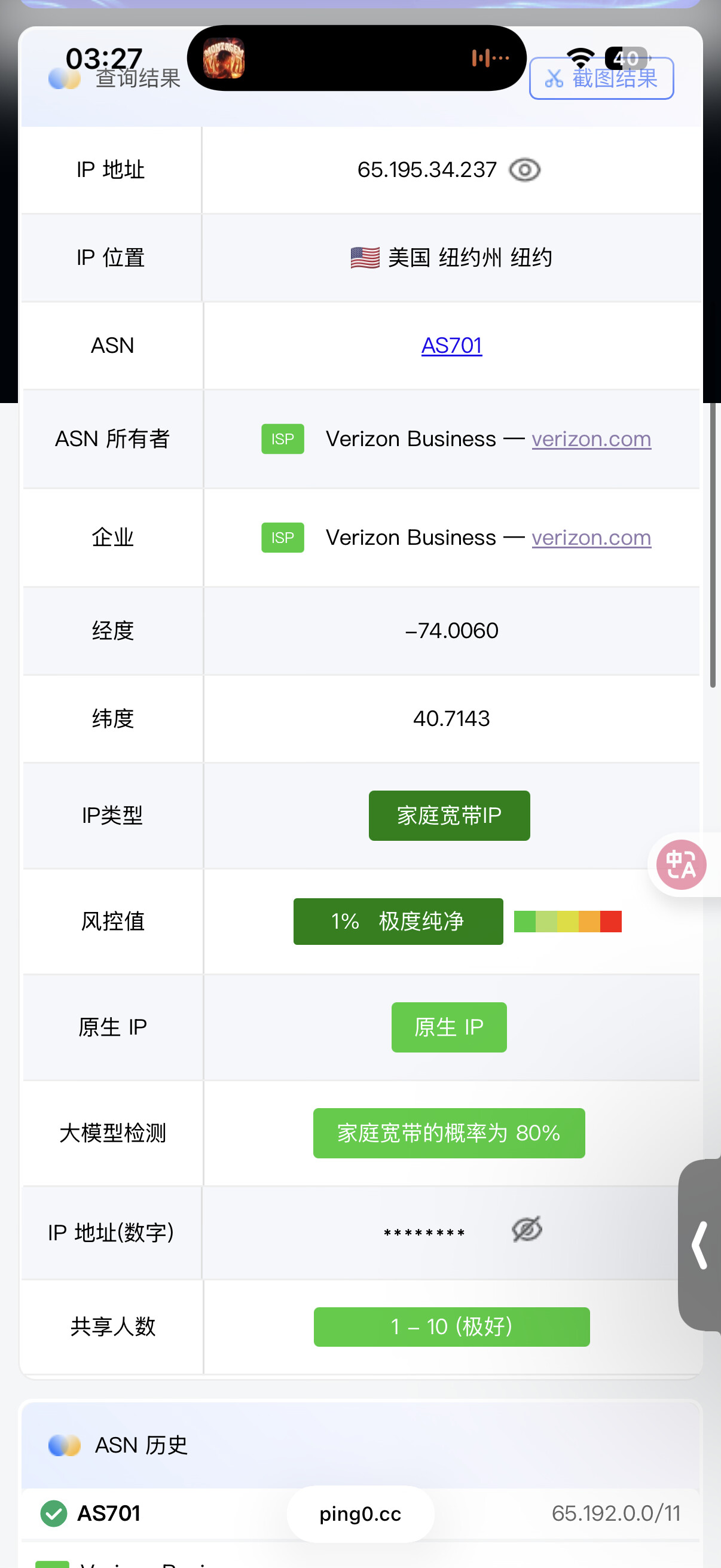721x1568 pixels.
Task: Tap the 截图结果 screenshot button
Action: pyautogui.click(x=601, y=78)
